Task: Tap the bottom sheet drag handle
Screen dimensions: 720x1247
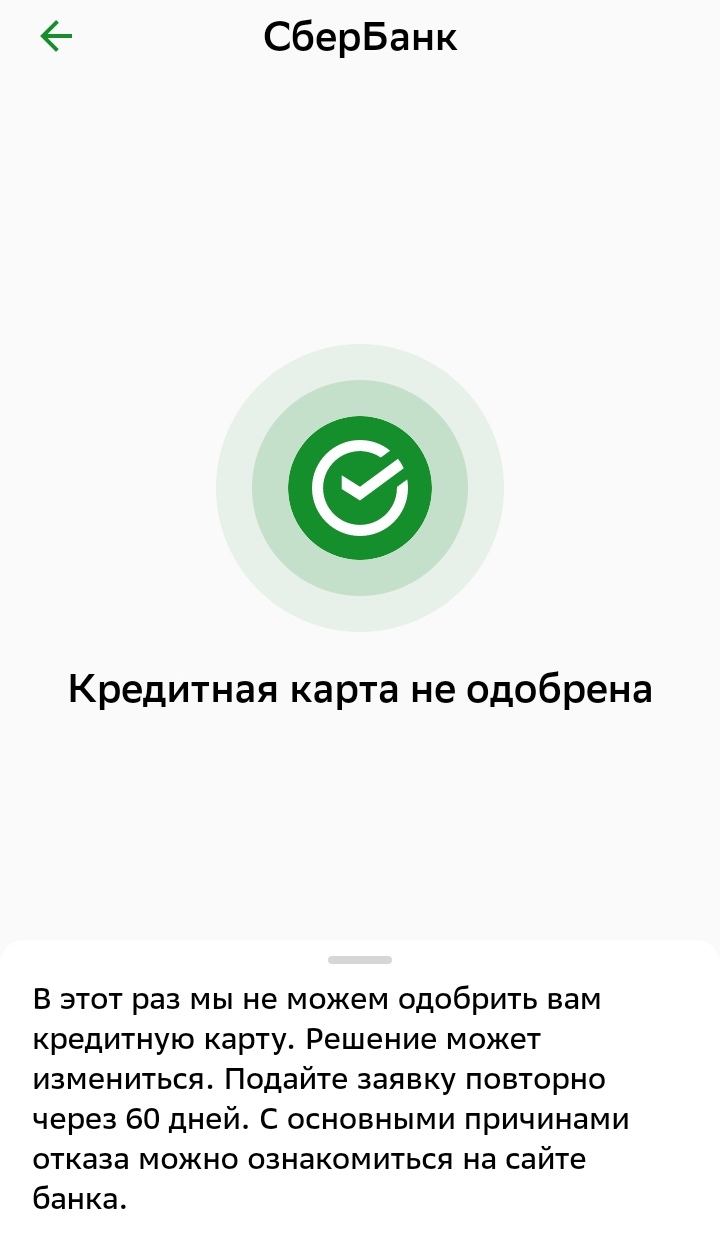Action: [360, 960]
